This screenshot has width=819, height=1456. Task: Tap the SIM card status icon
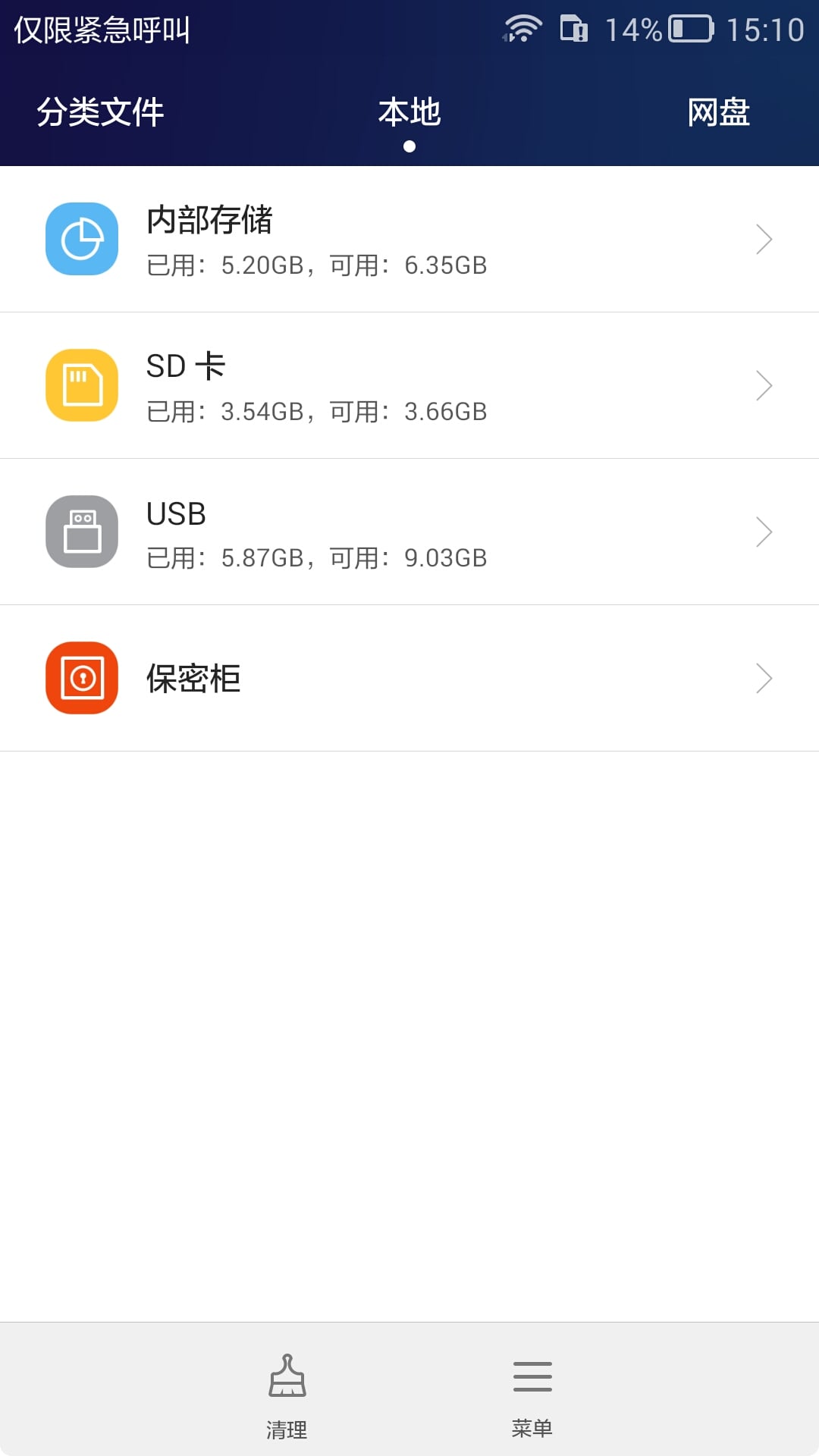[x=574, y=29]
